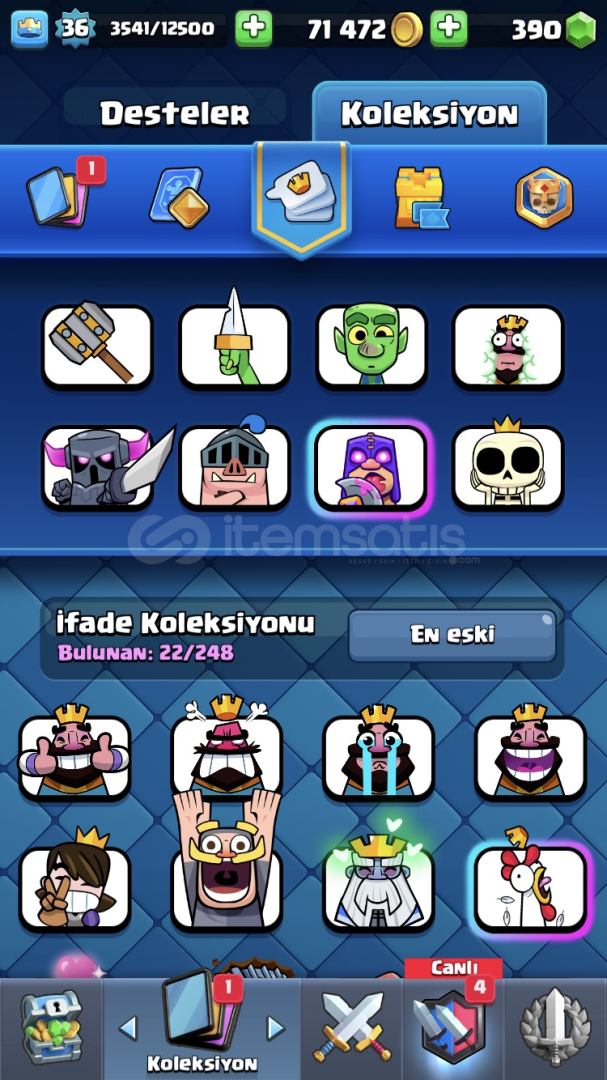The image size is (607, 1080).
Task: Select the goblin dagger emote
Action: coord(234,346)
